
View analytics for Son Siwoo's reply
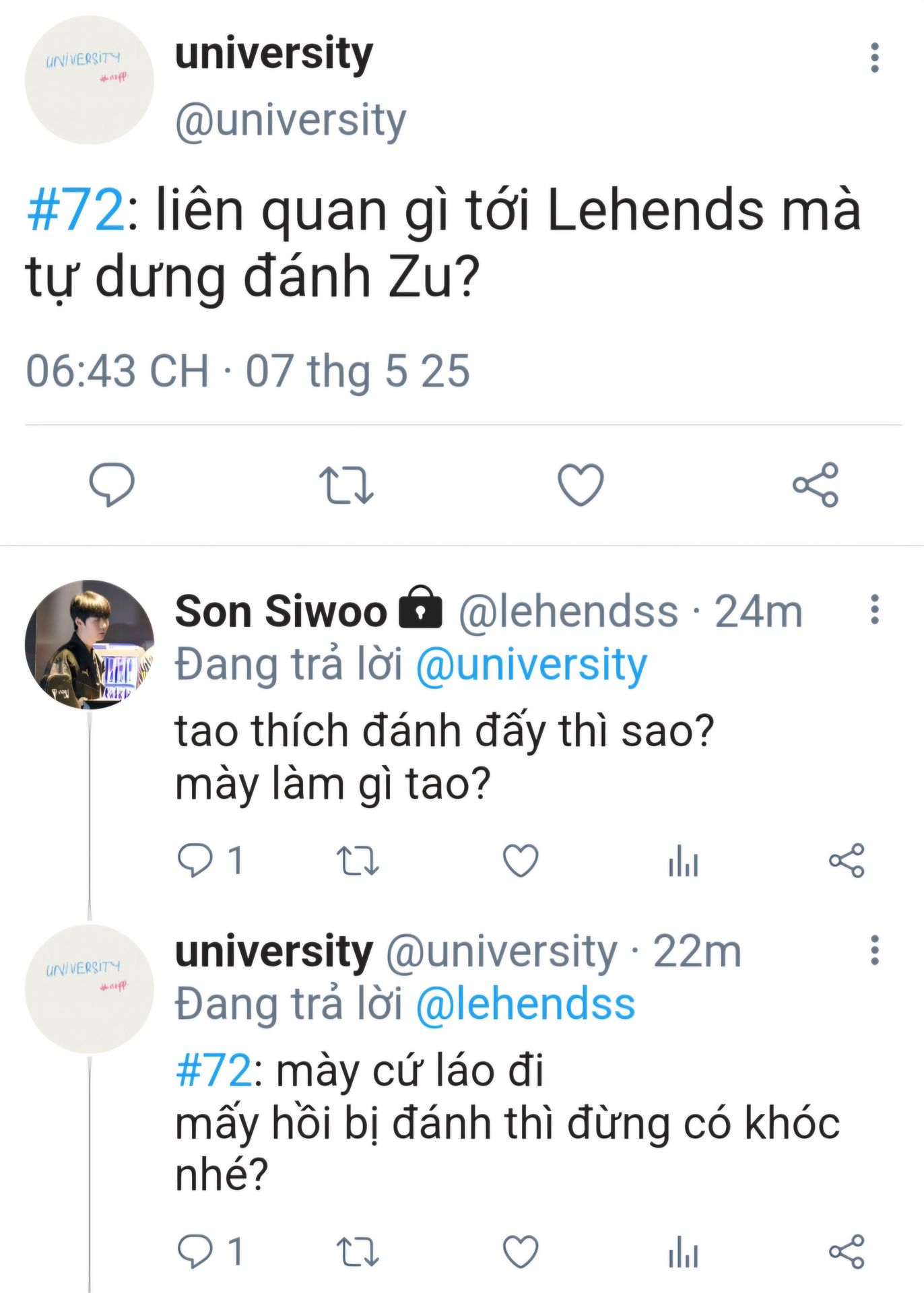pyautogui.click(x=683, y=861)
